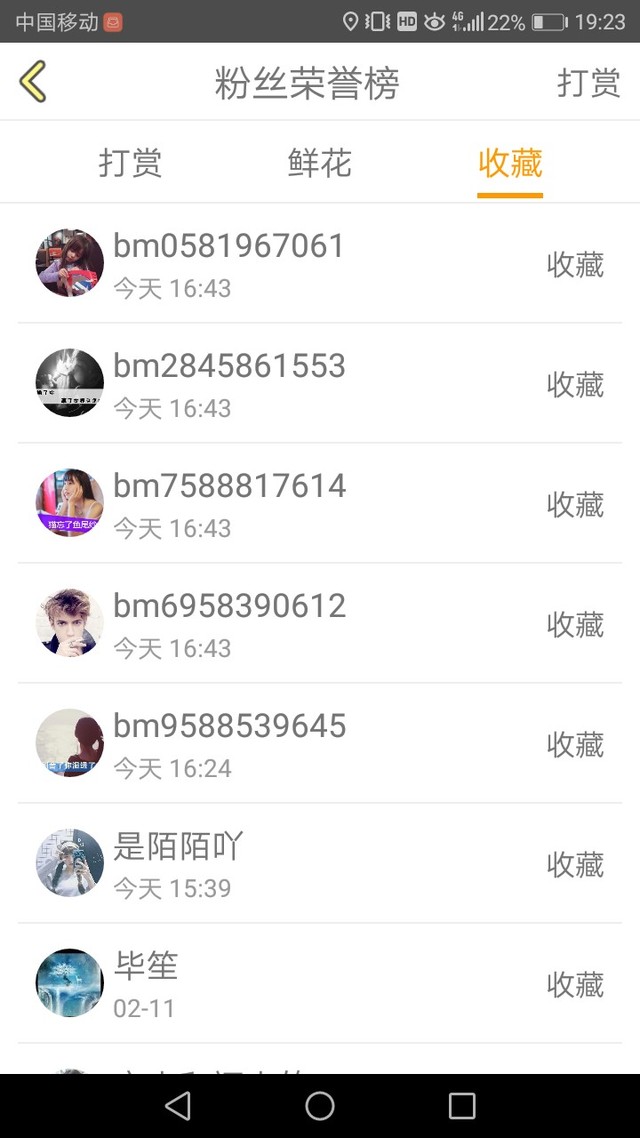Image resolution: width=640 pixels, height=1138 pixels.
Task: Open the fan row for 毕笙
Action: (320, 984)
